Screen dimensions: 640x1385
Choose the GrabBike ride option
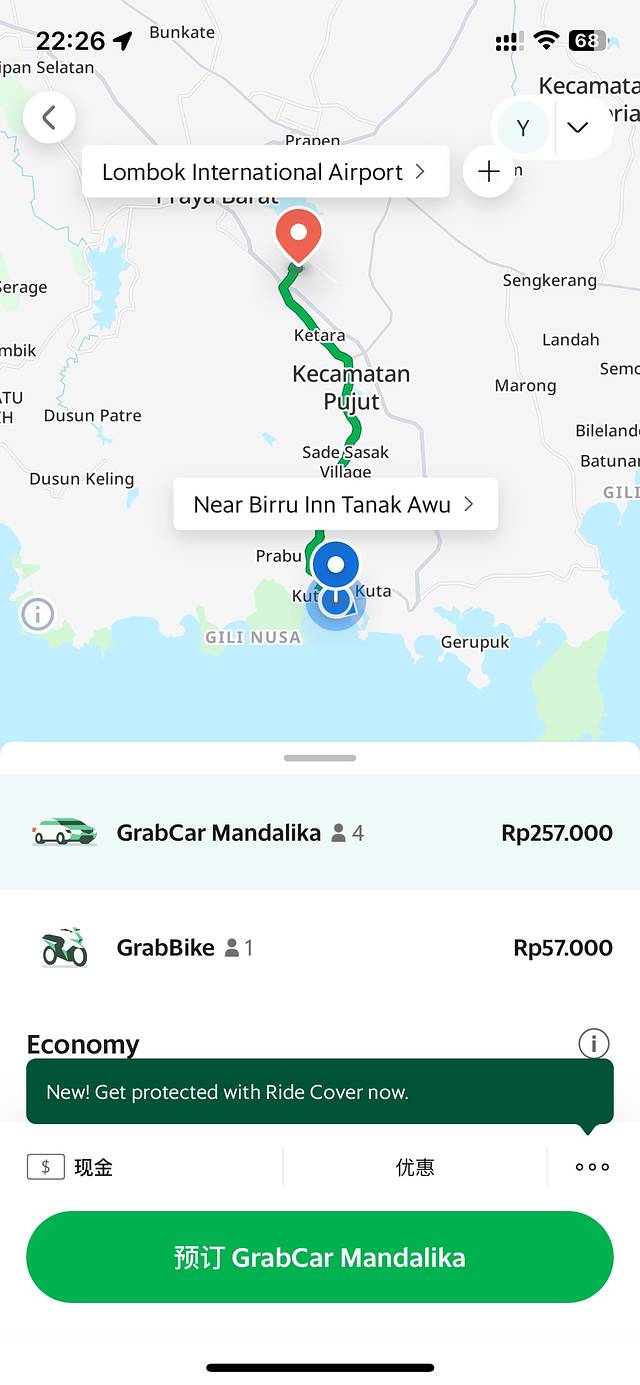tap(320, 948)
